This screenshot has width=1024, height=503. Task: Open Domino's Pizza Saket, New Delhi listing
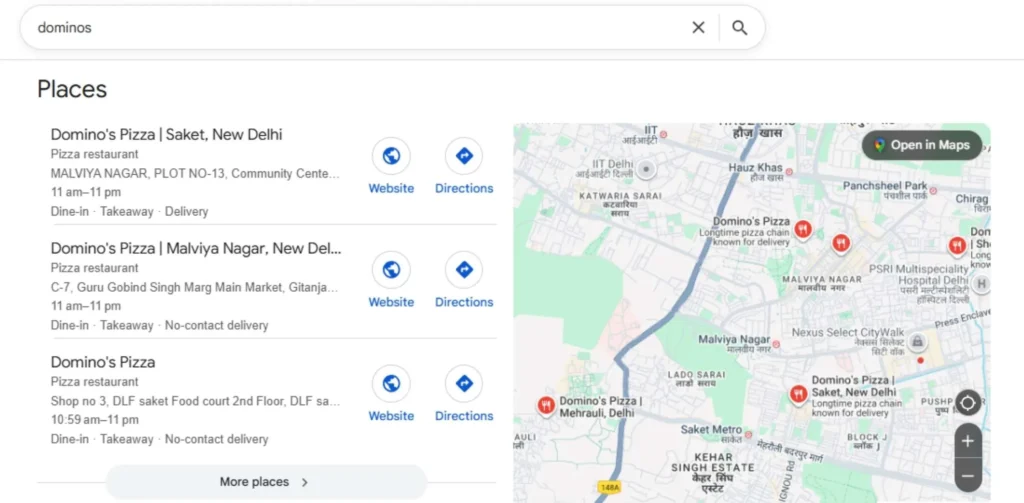pos(166,134)
